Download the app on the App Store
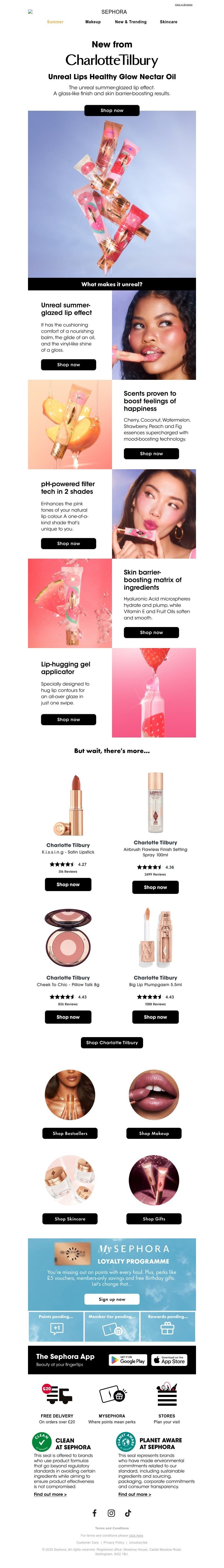Viewport: 224px width, 1568px height. click(169, 1360)
